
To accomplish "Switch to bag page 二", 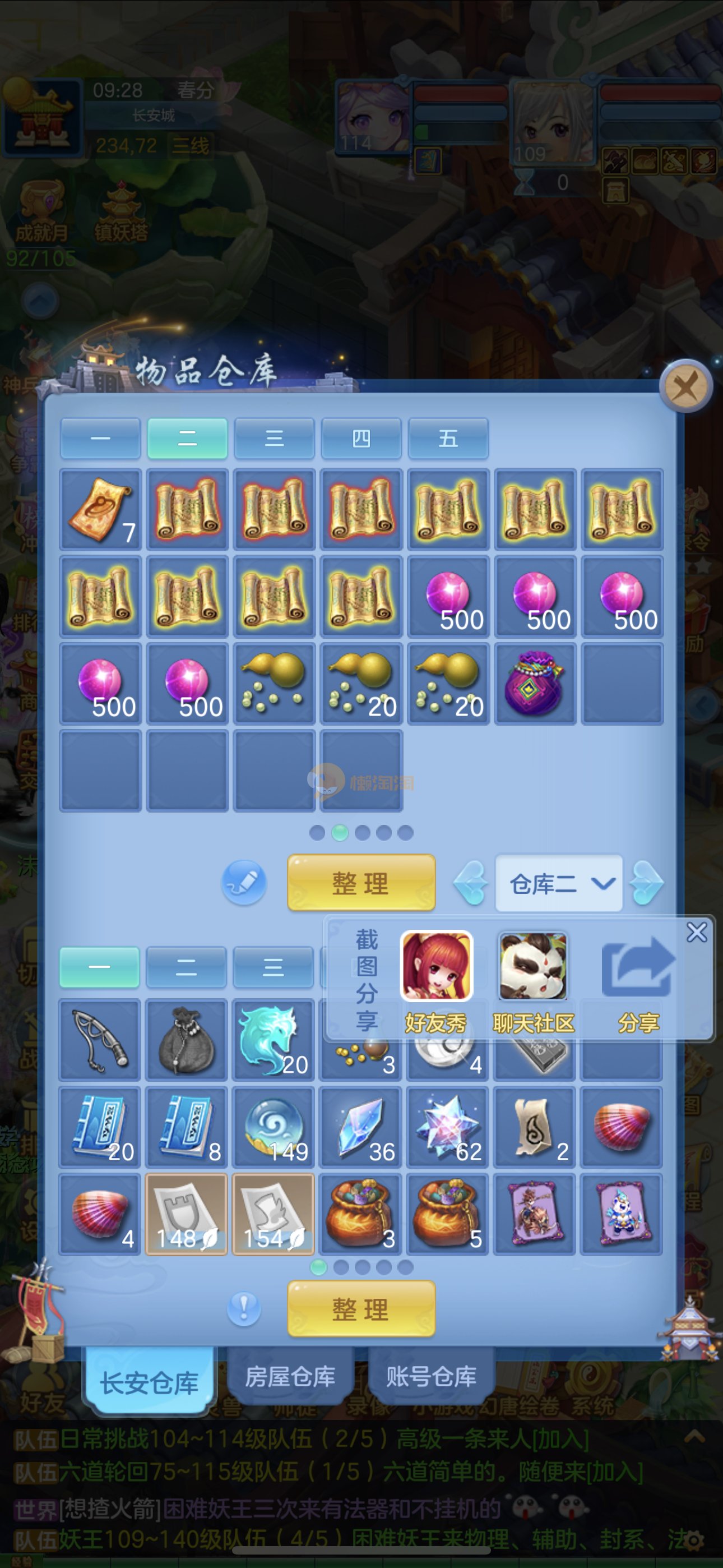I will [x=186, y=967].
